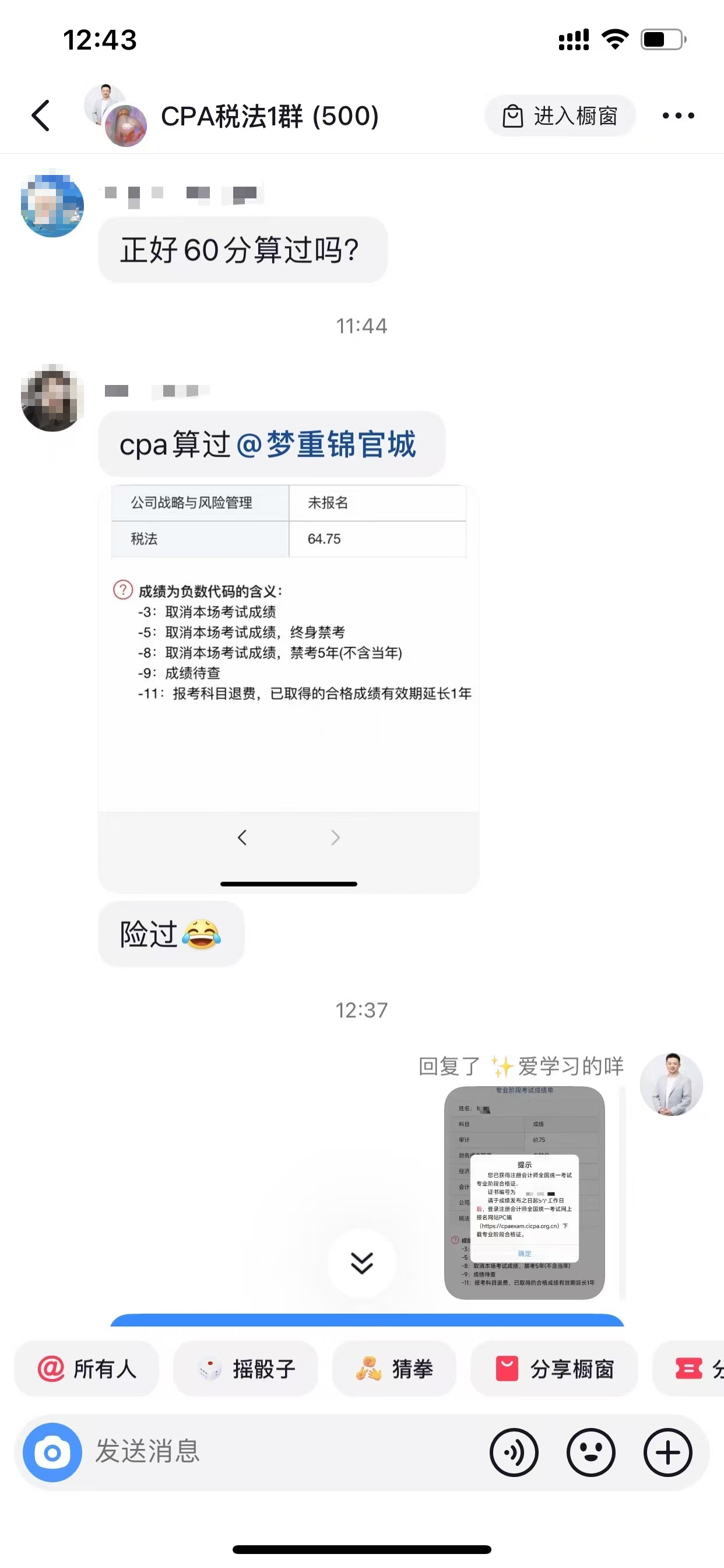Mention everyone with @所有人
This screenshot has height=1568, width=724.
coord(87,1369)
